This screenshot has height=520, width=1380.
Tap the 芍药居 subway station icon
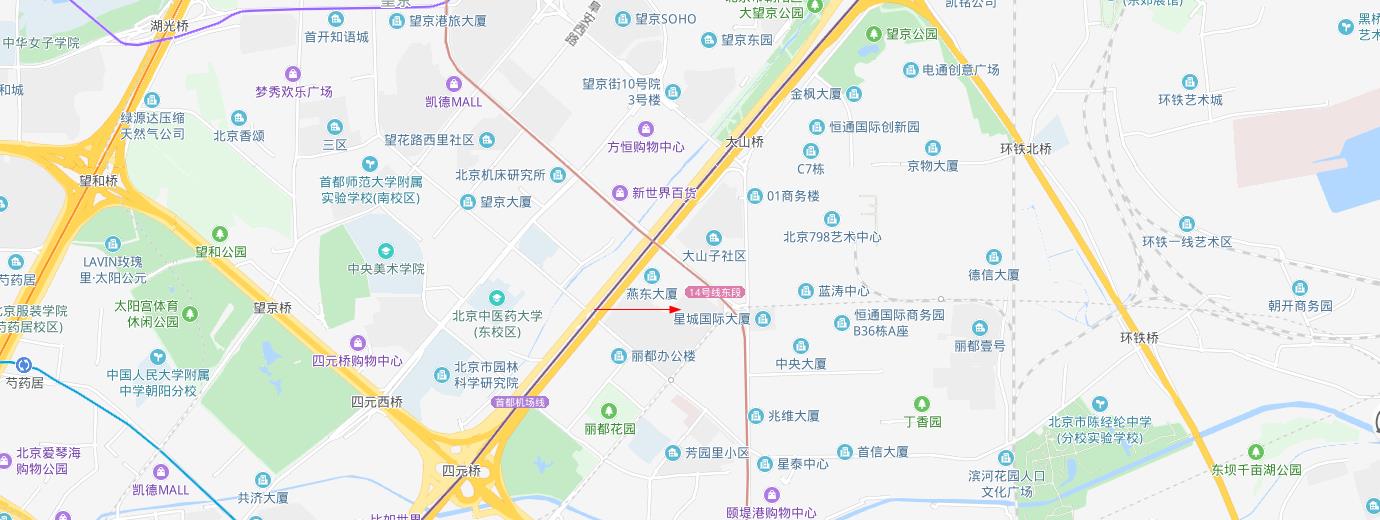(23, 365)
